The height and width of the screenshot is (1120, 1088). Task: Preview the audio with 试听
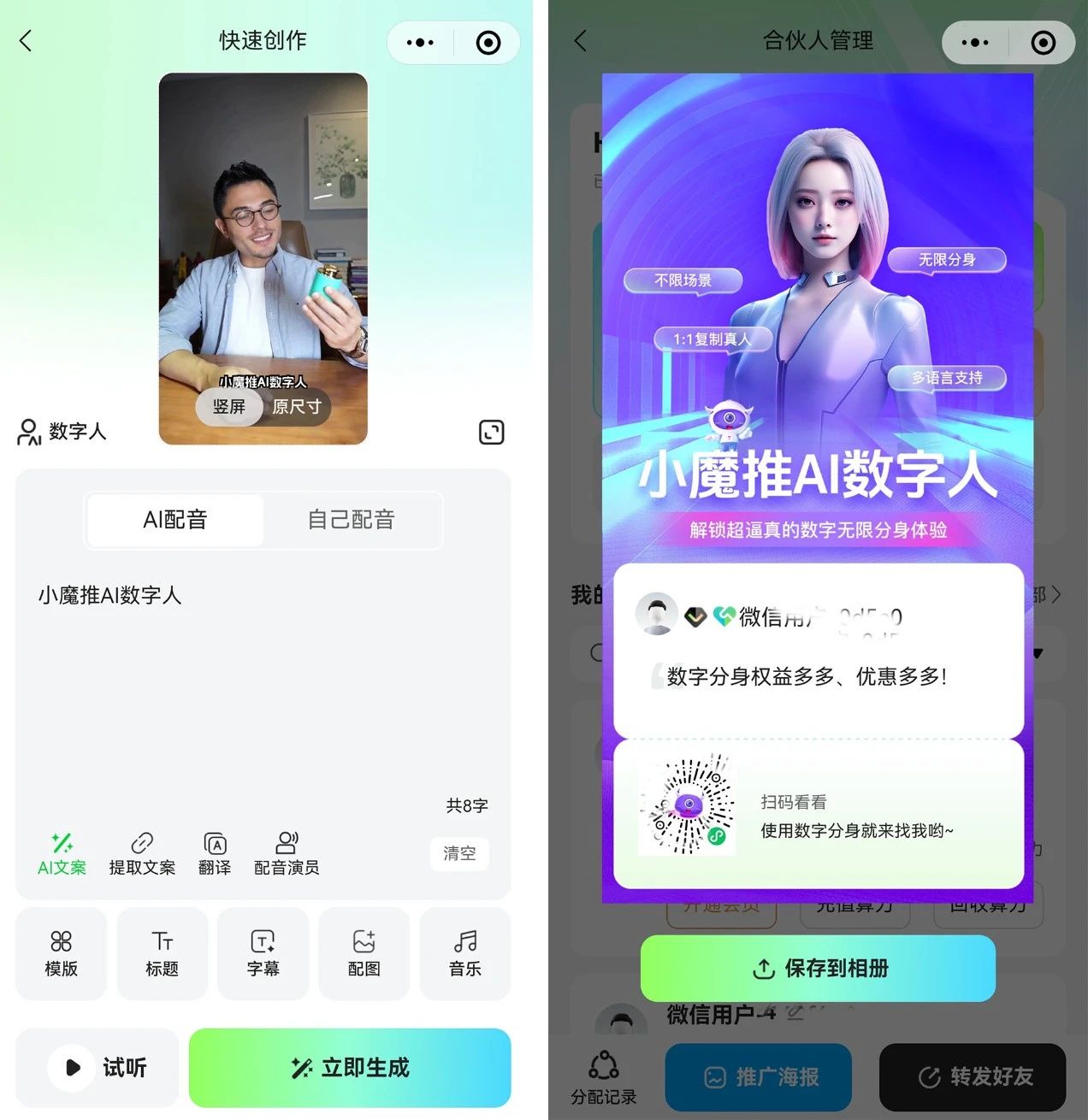point(98,1067)
